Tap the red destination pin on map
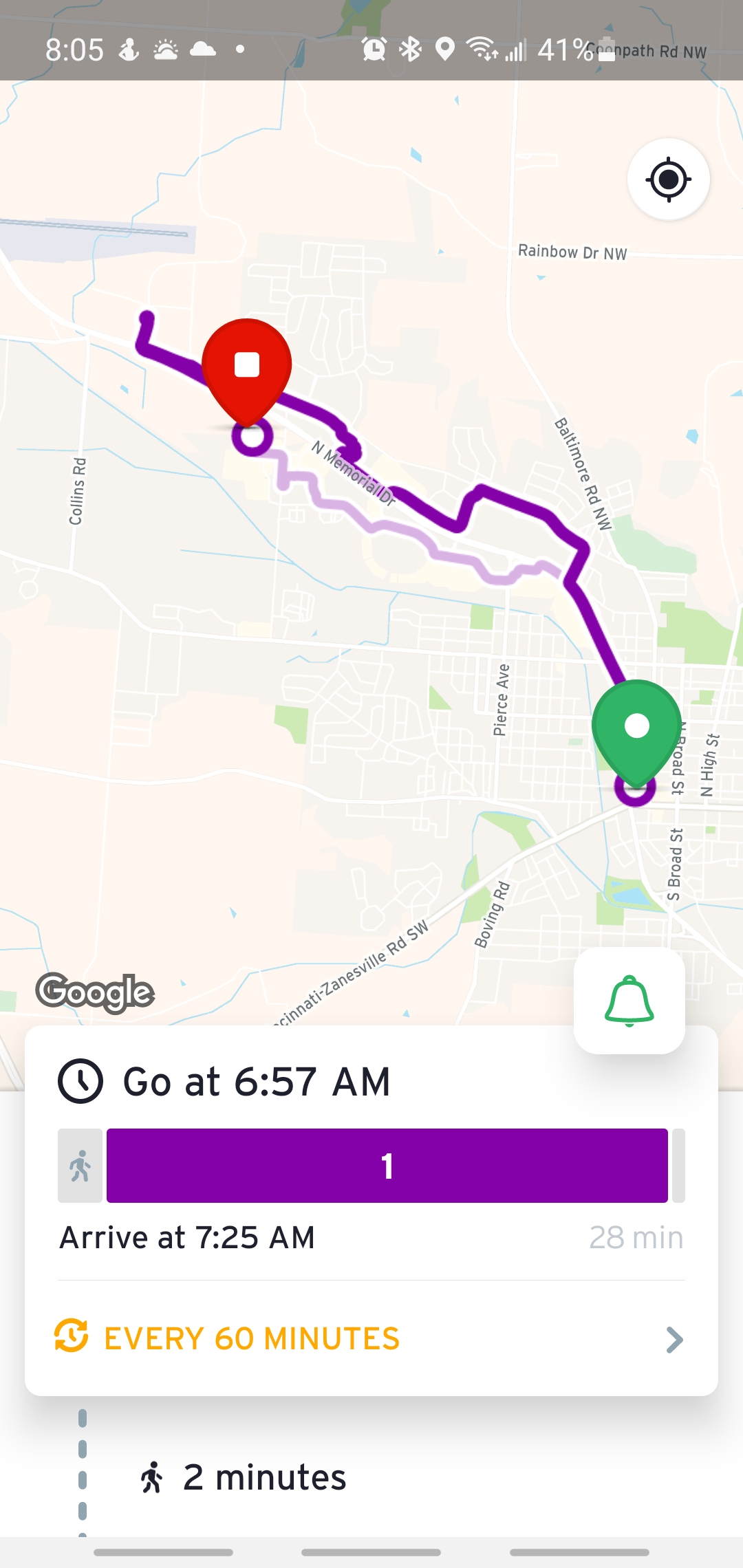 point(247,367)
